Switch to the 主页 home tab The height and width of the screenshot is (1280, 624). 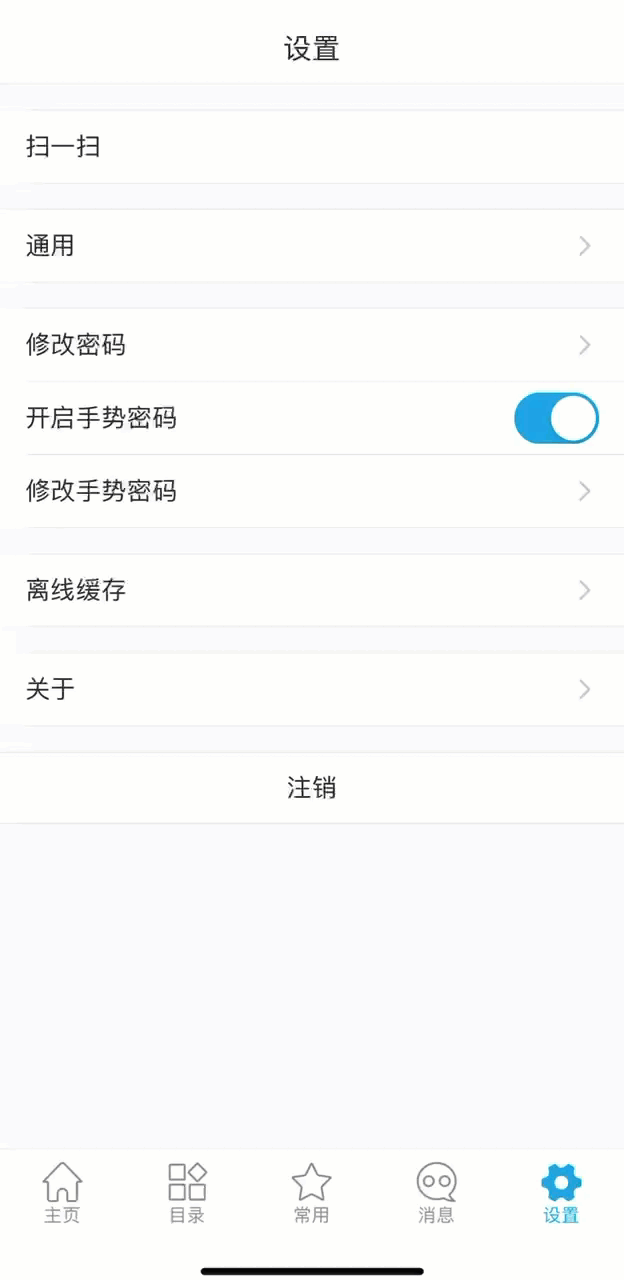(62, 1194)
